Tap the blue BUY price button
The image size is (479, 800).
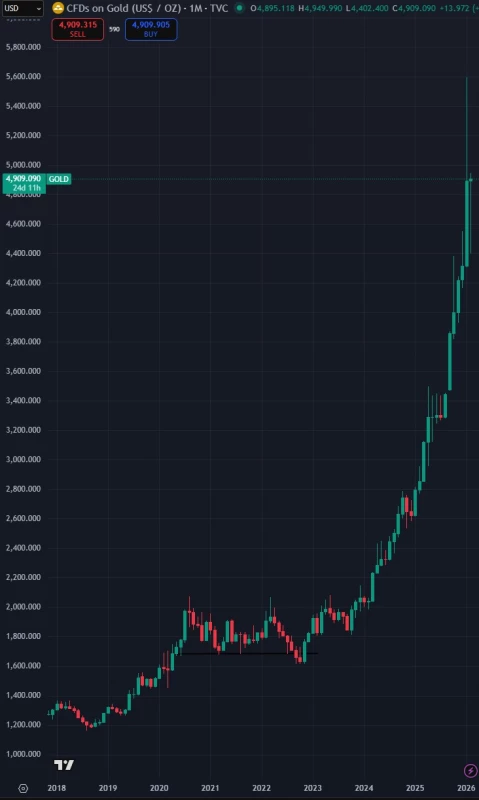point(151,30)
